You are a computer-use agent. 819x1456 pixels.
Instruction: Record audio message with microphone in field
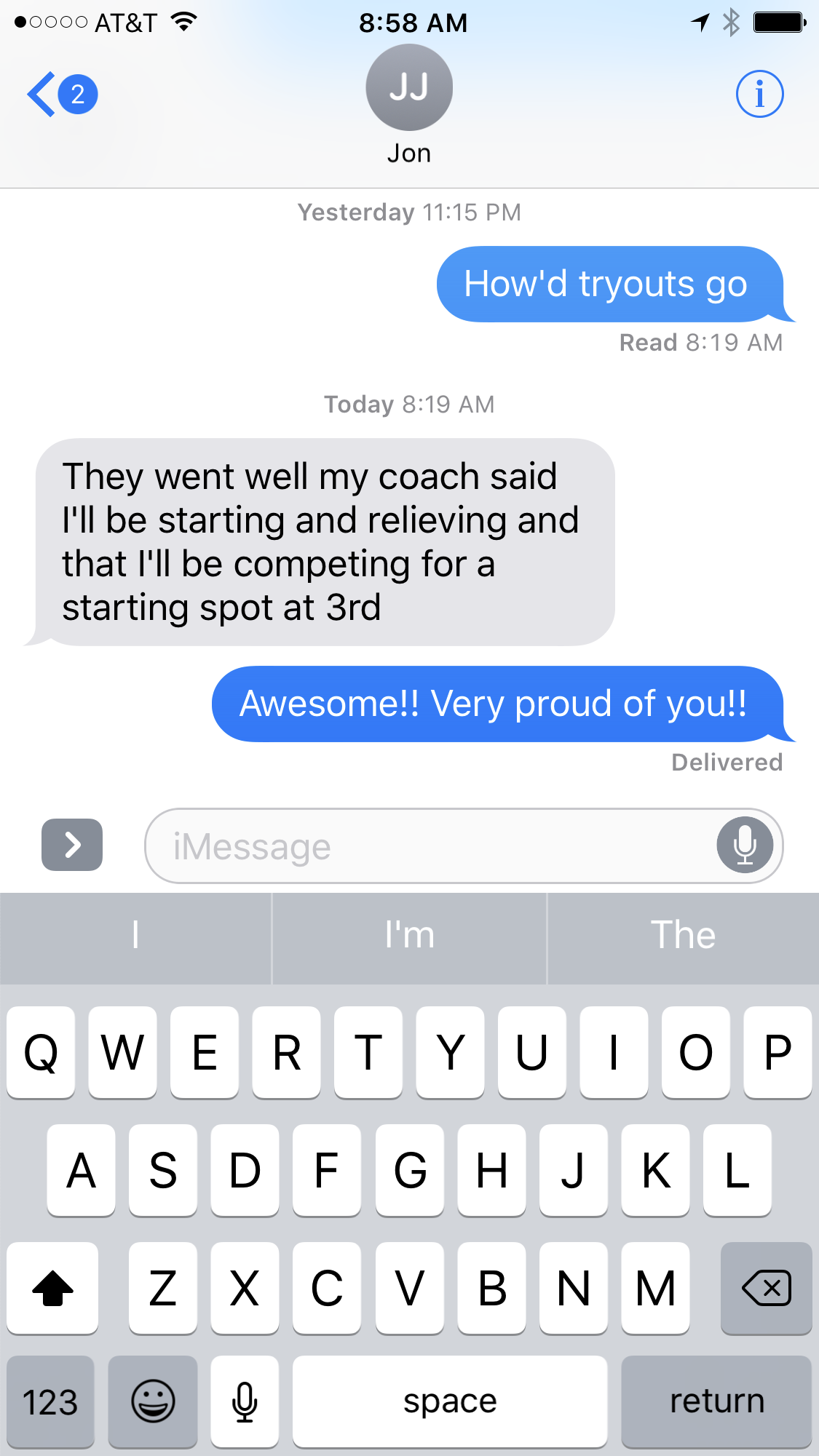(745, 846)
